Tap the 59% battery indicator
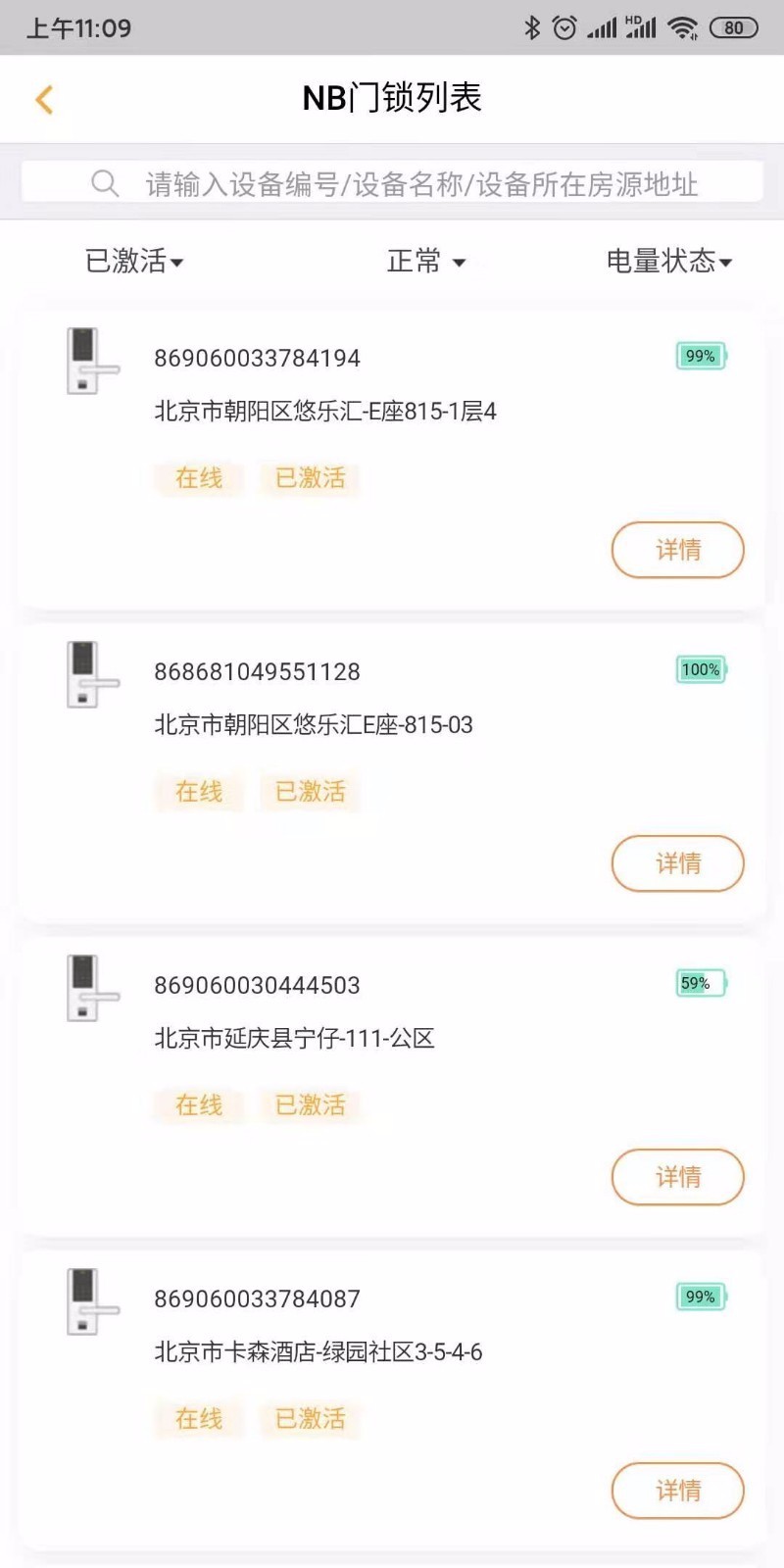 point(698,983)
